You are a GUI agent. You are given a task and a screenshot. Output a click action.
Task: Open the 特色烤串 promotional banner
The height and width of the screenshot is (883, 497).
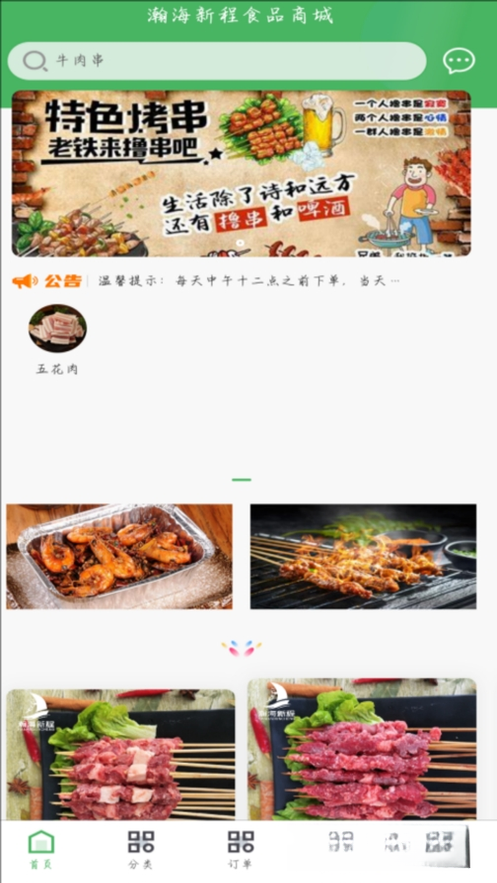coord(241,173)
